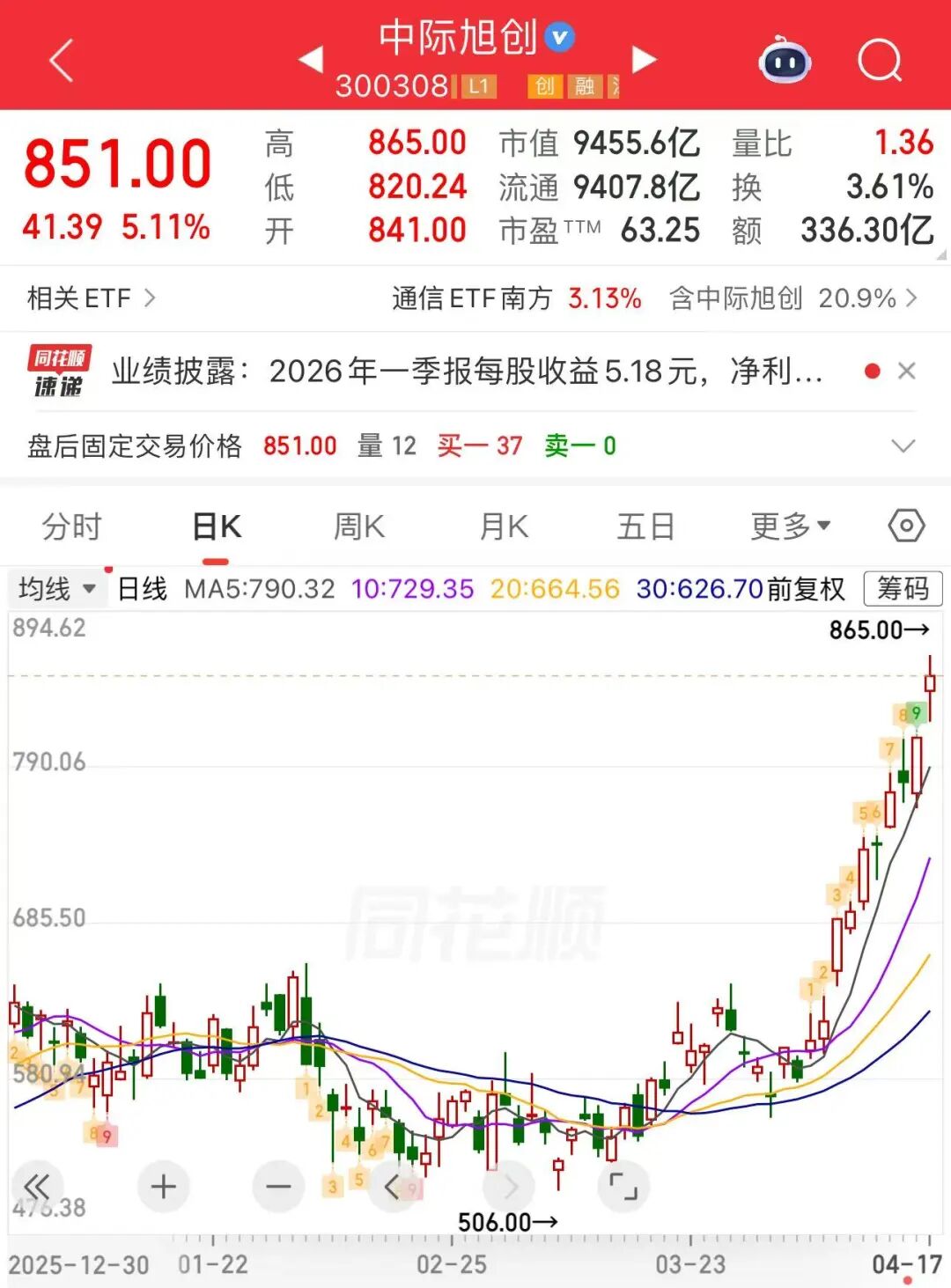Go back using the top-left arrow
Screen dimensions: 951x1288
62,61
